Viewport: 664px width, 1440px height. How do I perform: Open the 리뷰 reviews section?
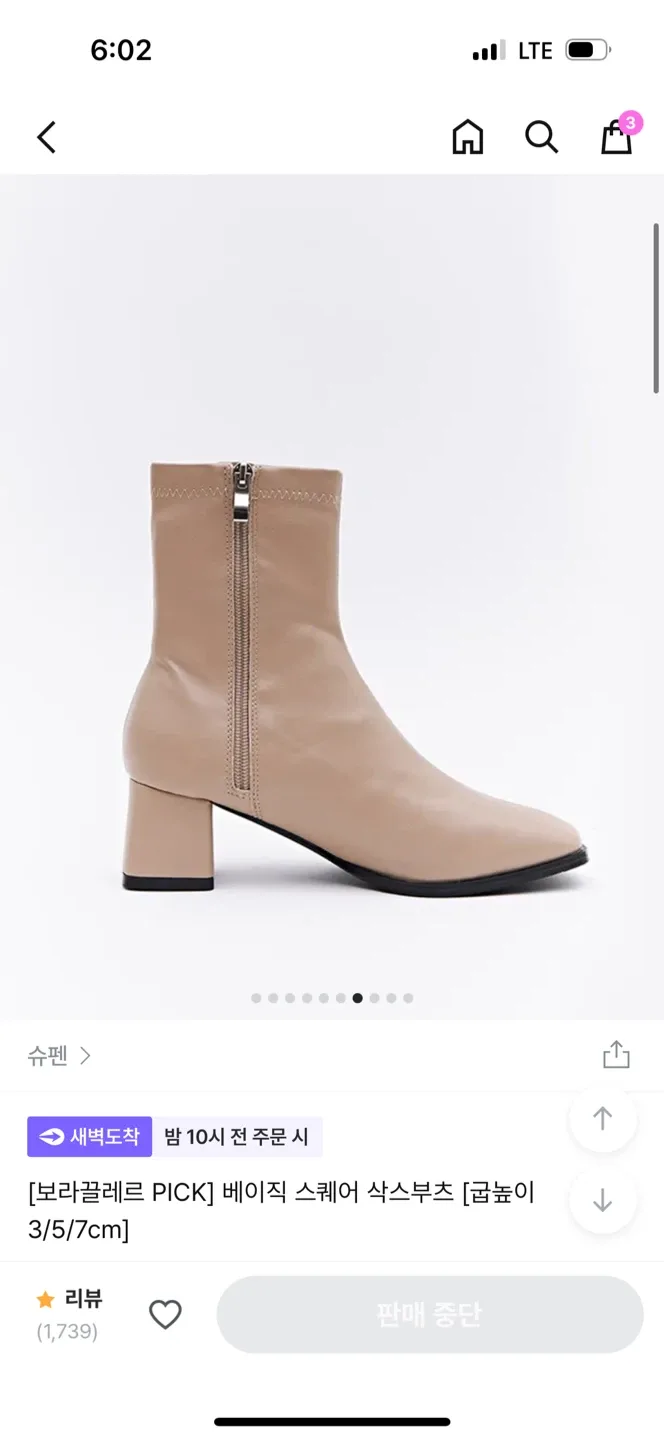coord(69,1314)
